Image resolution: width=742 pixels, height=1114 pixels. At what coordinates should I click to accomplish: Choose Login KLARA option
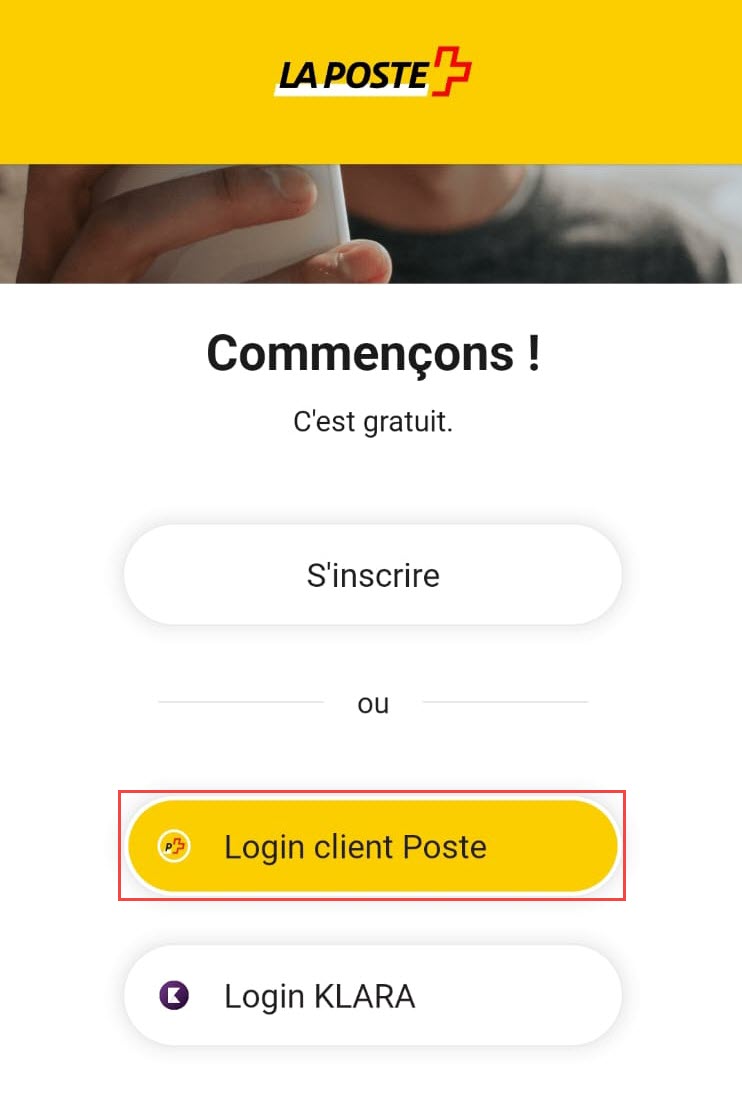pos(372,996)
